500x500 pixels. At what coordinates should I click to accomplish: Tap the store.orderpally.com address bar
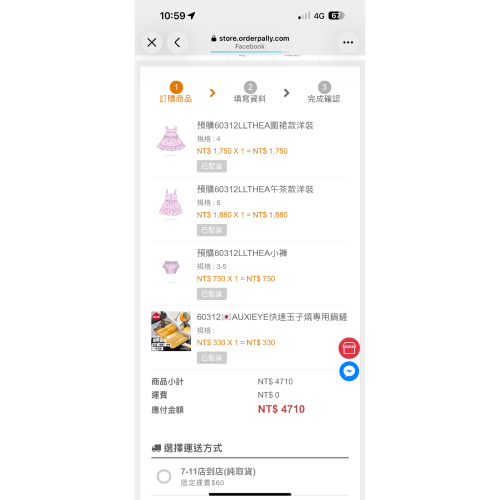[x=250, y=42]
